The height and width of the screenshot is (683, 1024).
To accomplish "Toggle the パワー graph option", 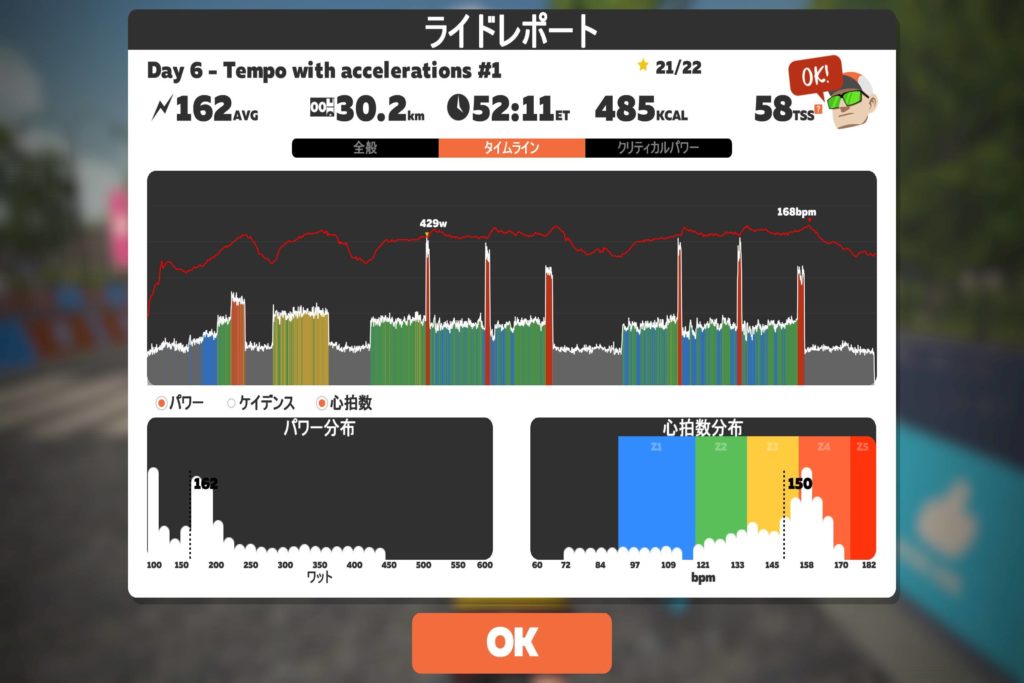I will pyautogui.click(x=161, y=403).
